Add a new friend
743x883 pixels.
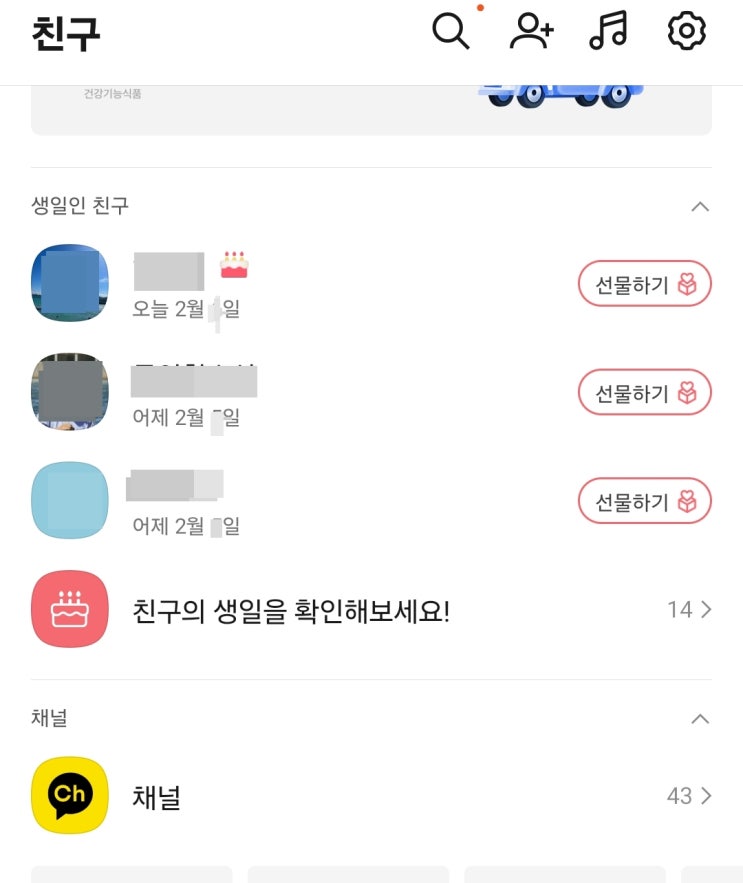click(531, 32)
